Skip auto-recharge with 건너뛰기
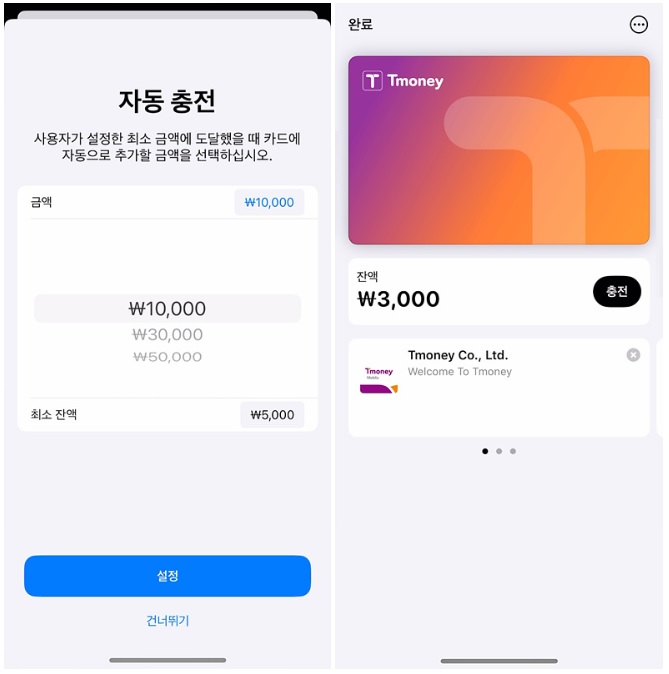Image resolution: width=669 pixels, height=674 pixels. [x=167, y=620]
